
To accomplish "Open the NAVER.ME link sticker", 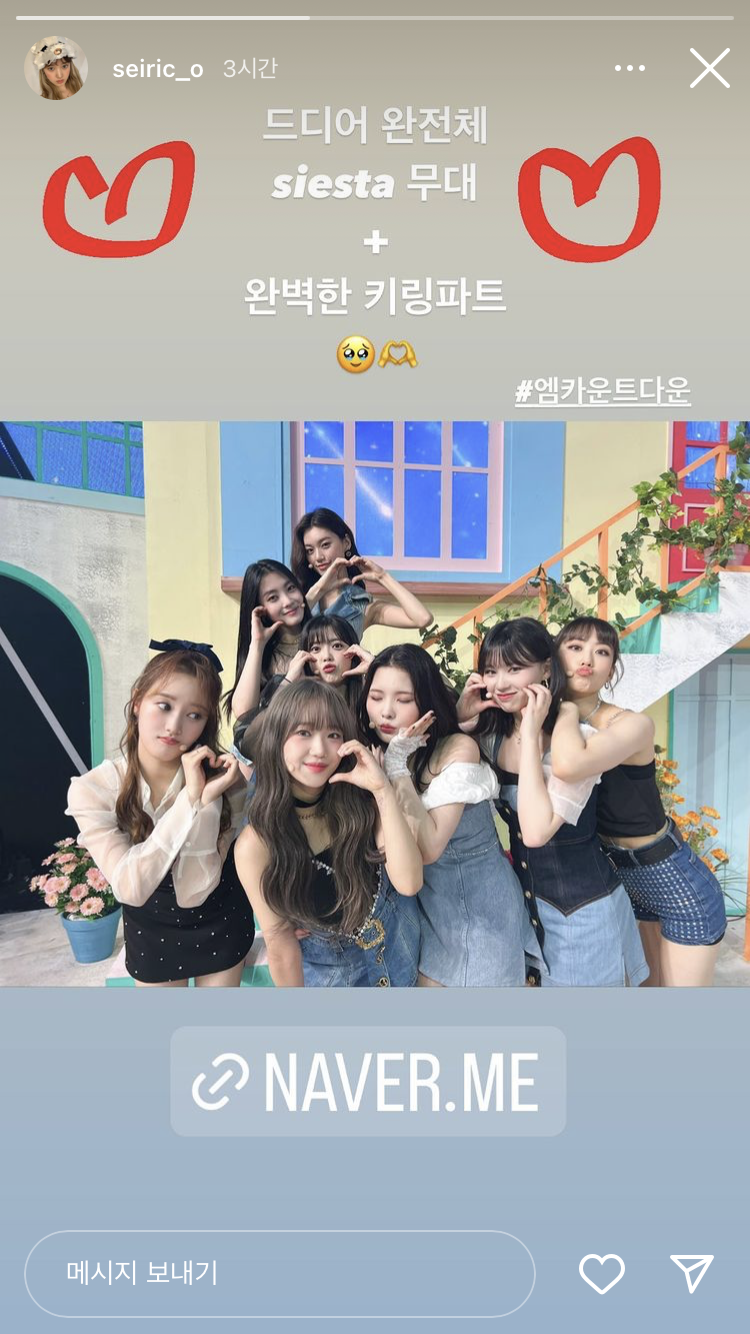I will pos(368,1081).
